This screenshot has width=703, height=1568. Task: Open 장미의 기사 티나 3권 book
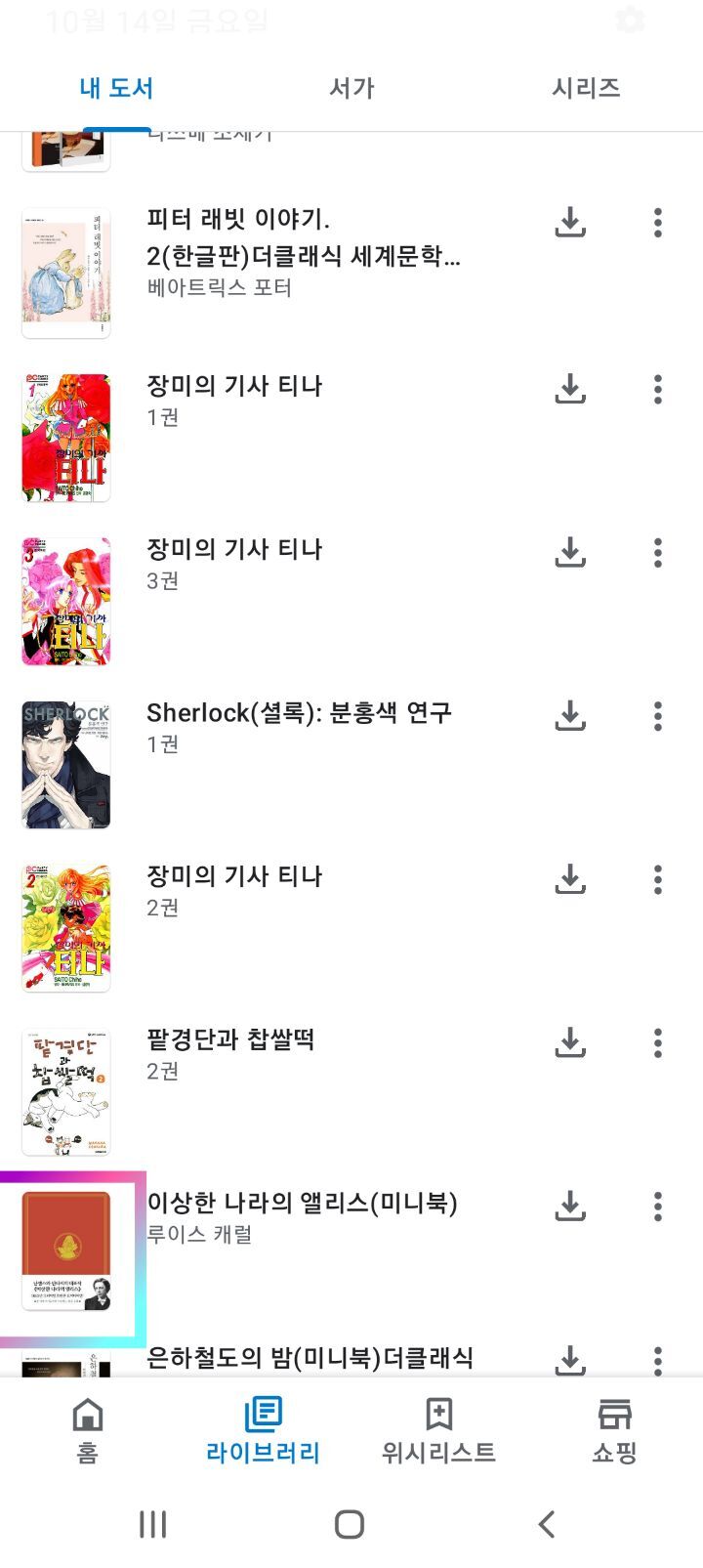click(x=234, y=550)
